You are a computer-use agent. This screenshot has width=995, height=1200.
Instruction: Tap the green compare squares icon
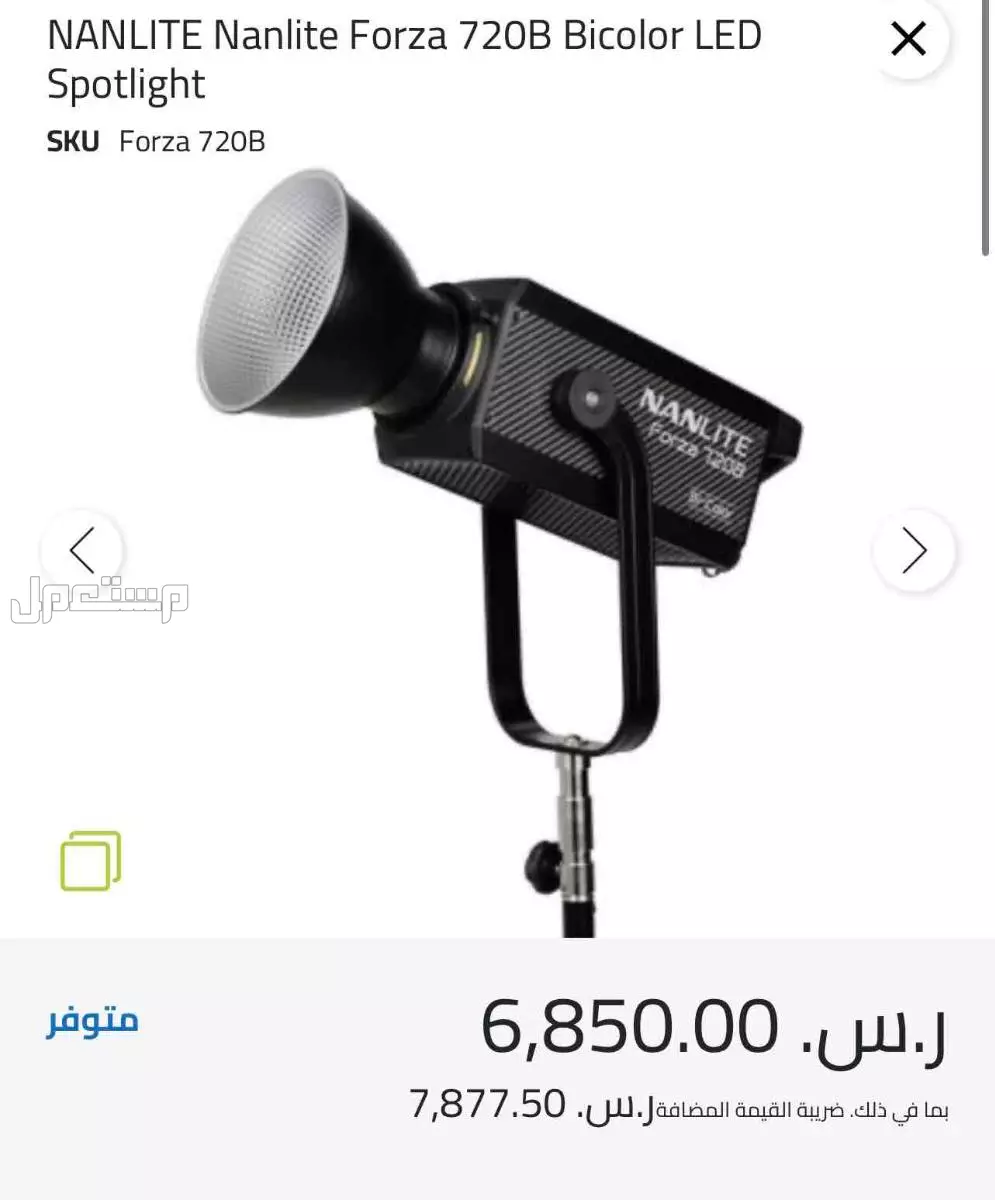click(x=90, y=861)
